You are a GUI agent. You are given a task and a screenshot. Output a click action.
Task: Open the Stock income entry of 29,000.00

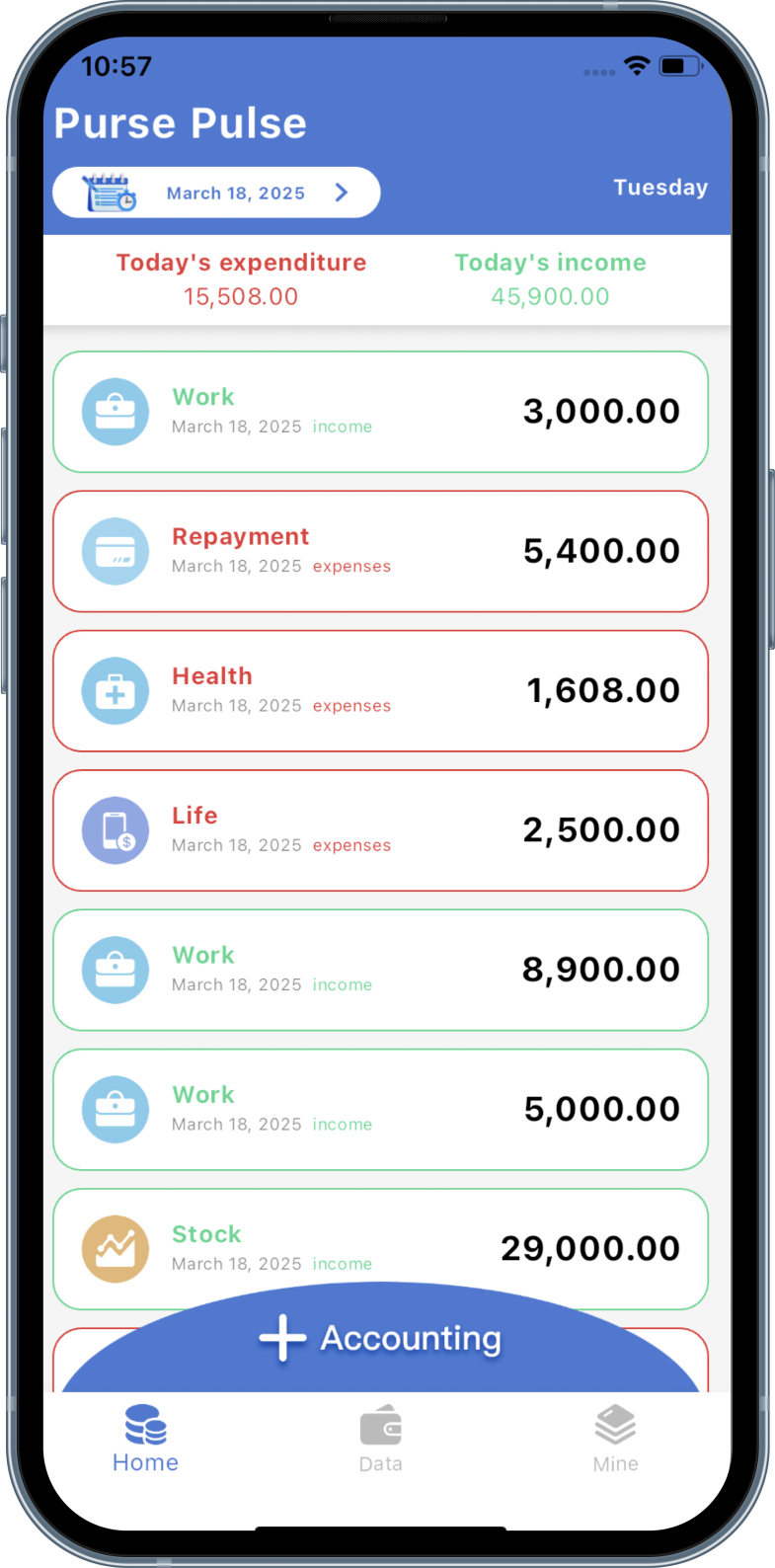tap(380, 1234)
